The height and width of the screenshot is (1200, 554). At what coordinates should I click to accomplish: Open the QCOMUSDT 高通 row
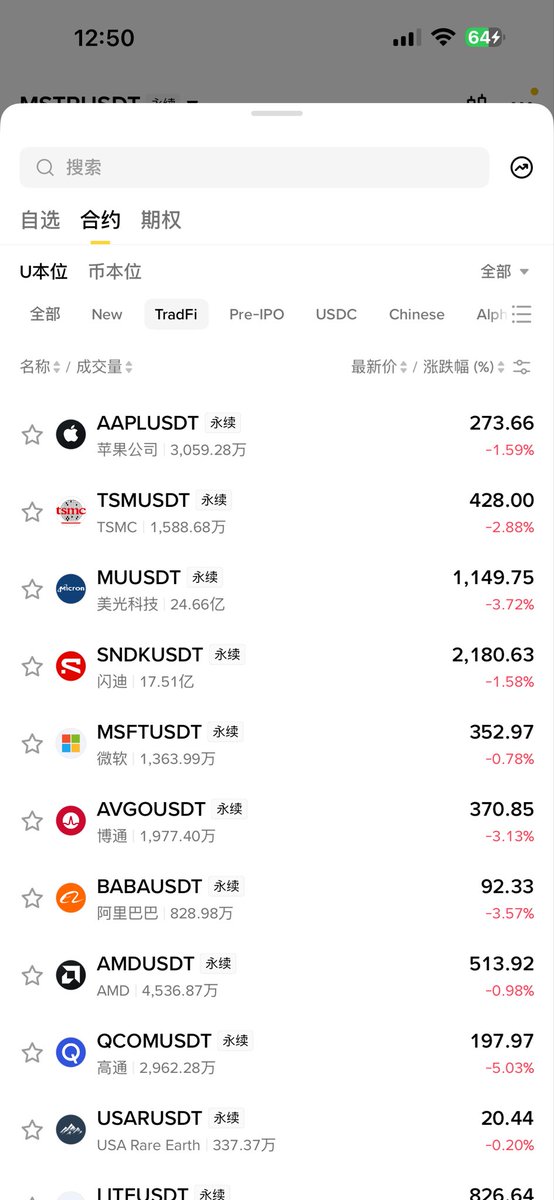[x=277, y=1052]
